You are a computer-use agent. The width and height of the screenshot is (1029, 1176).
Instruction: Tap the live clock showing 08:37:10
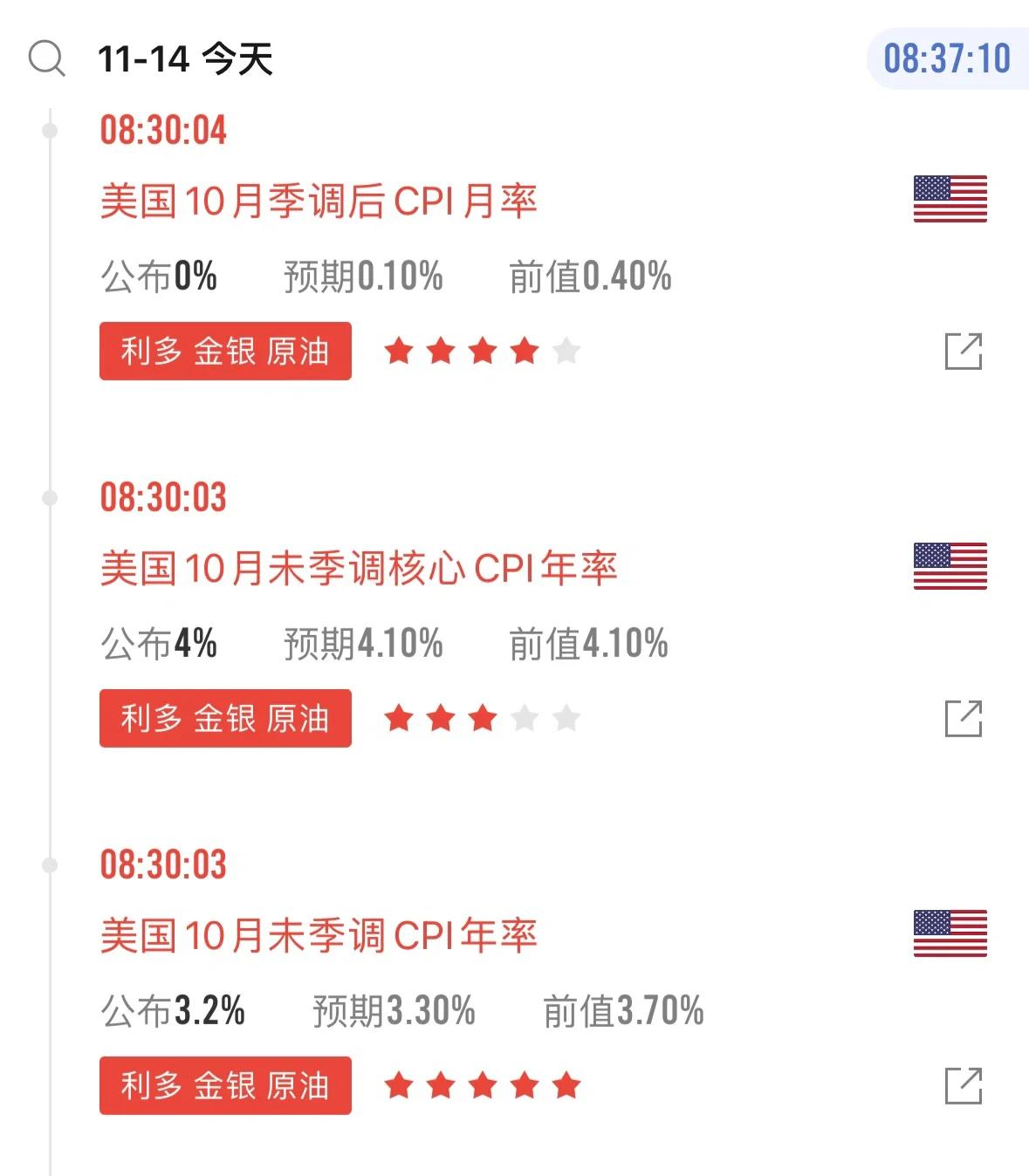[x=947, y=59]
